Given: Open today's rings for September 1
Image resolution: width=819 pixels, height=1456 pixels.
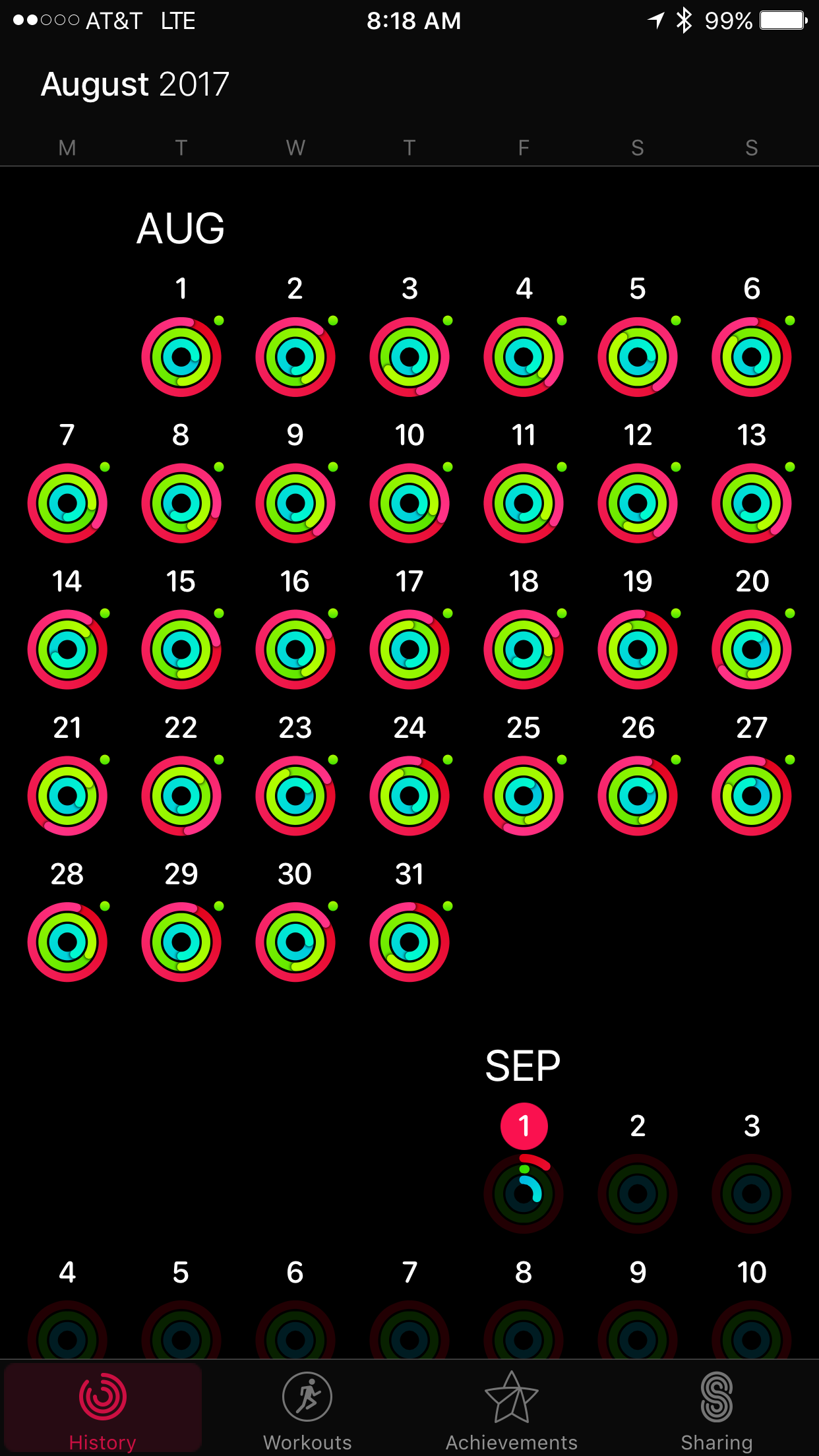Looking at the screenshot, I should (x=524, y=1193).
